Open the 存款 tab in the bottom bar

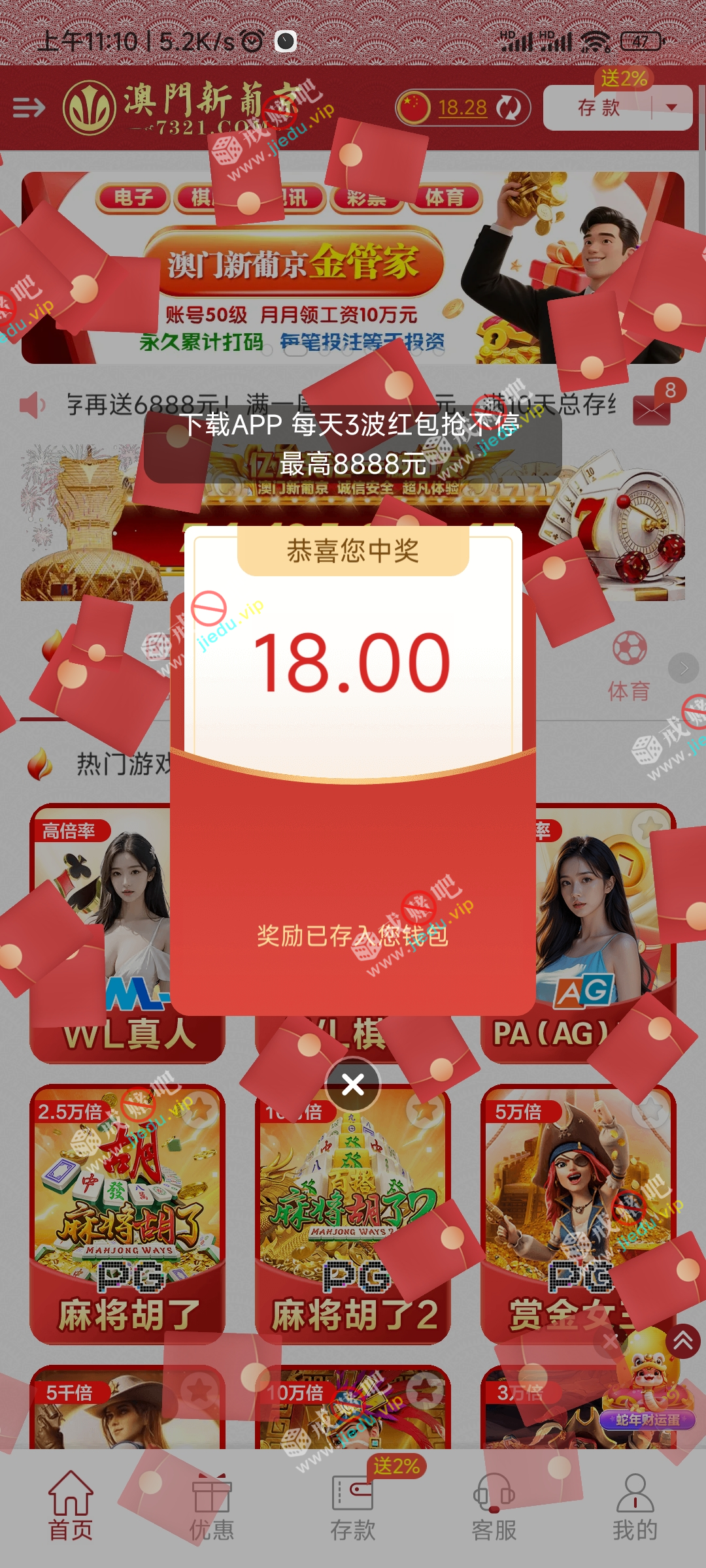353,1506
